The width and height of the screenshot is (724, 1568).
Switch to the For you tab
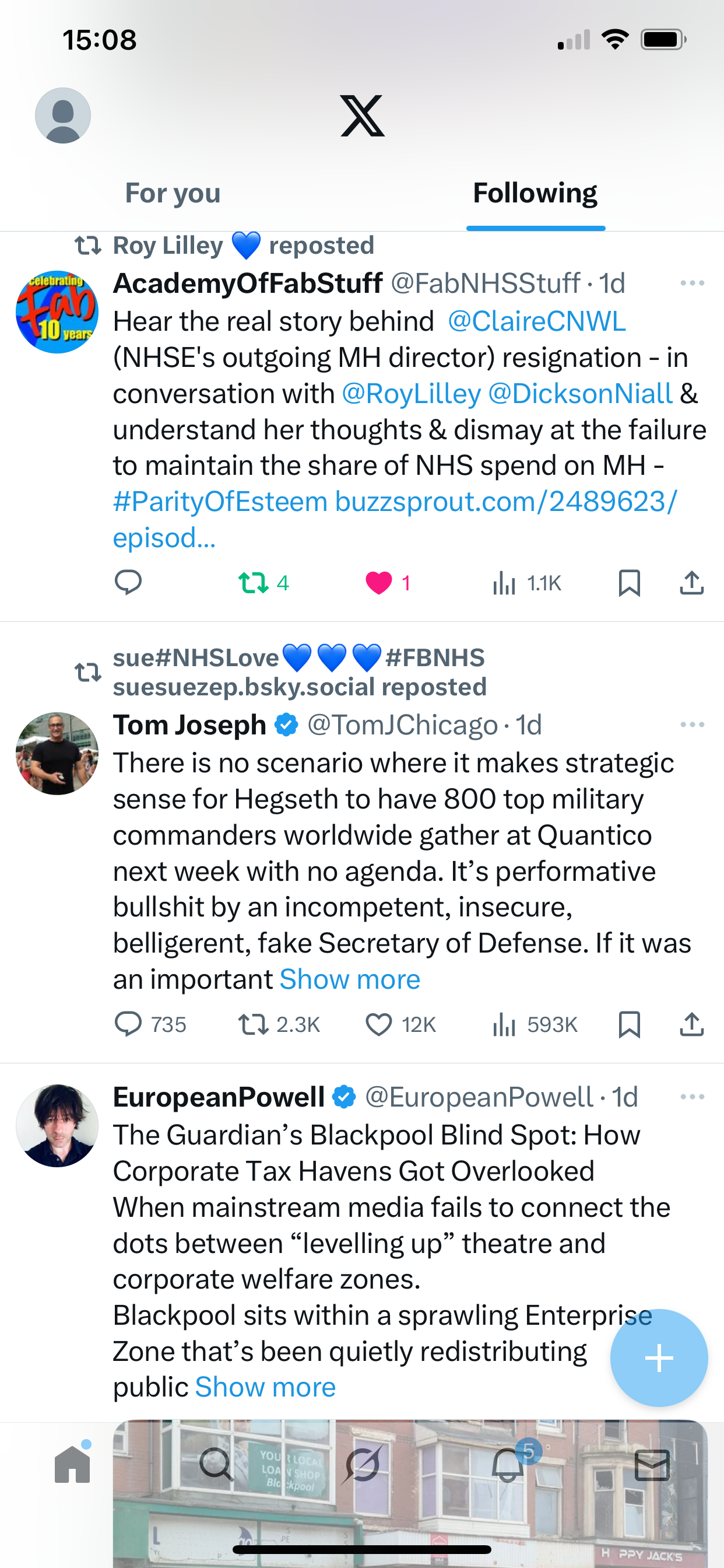pyautogui.click(x=173, y=193)
